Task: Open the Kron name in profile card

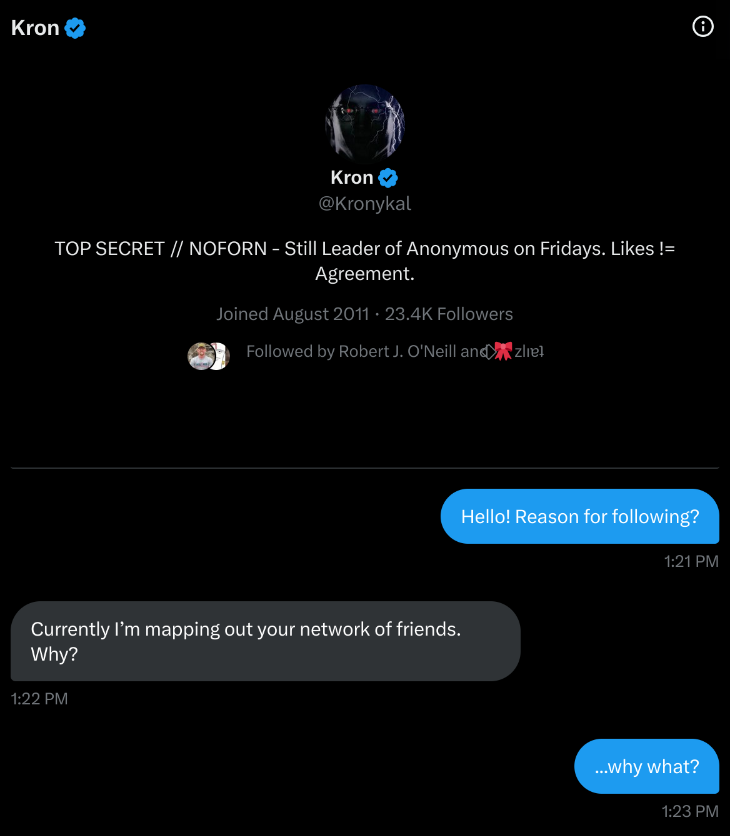Action: 352,178
